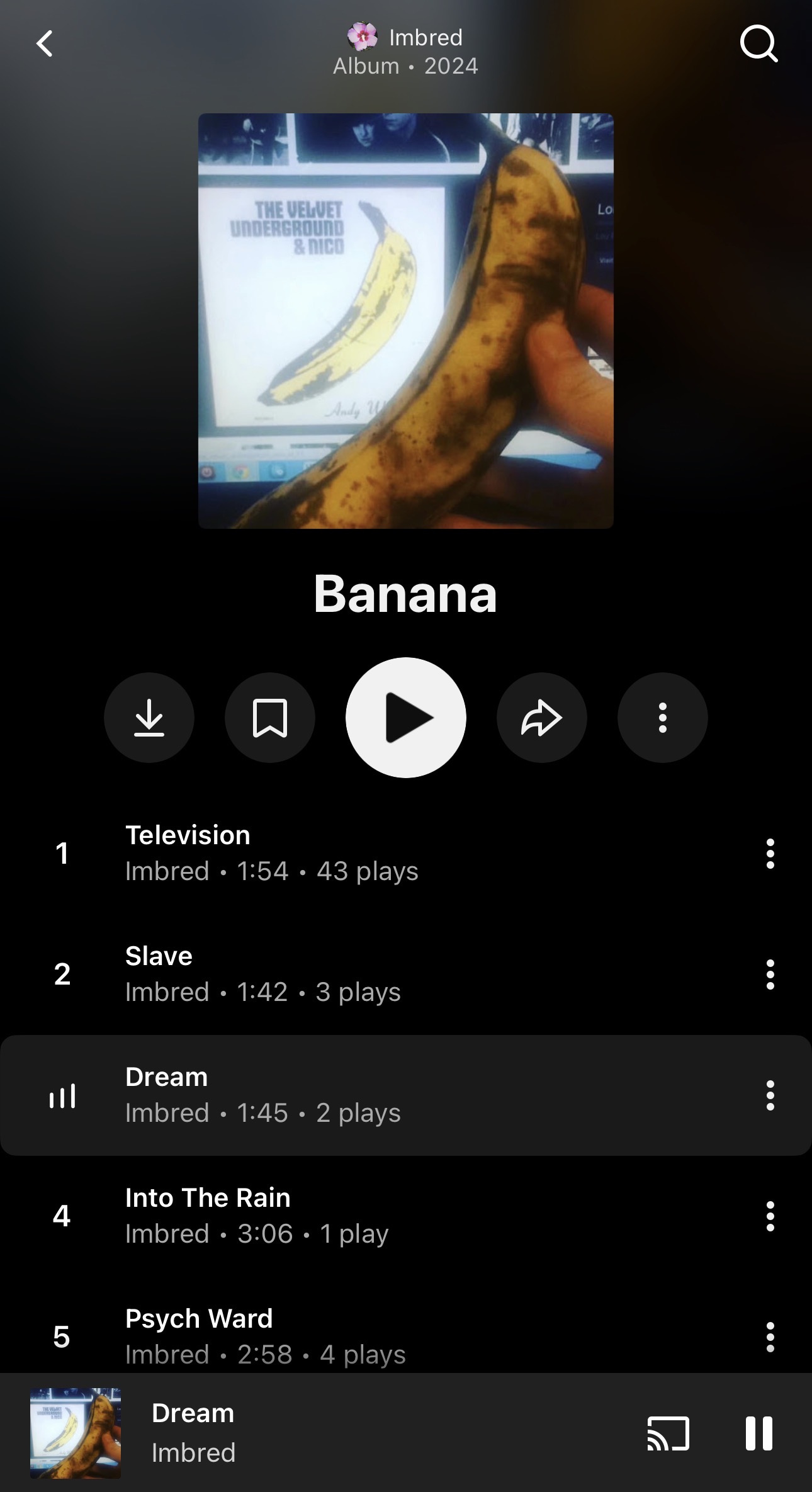Open options for Into The Rain
Image resolution: width=812 pixels, height=1492 pixels.
click(x=770, y=1216)
